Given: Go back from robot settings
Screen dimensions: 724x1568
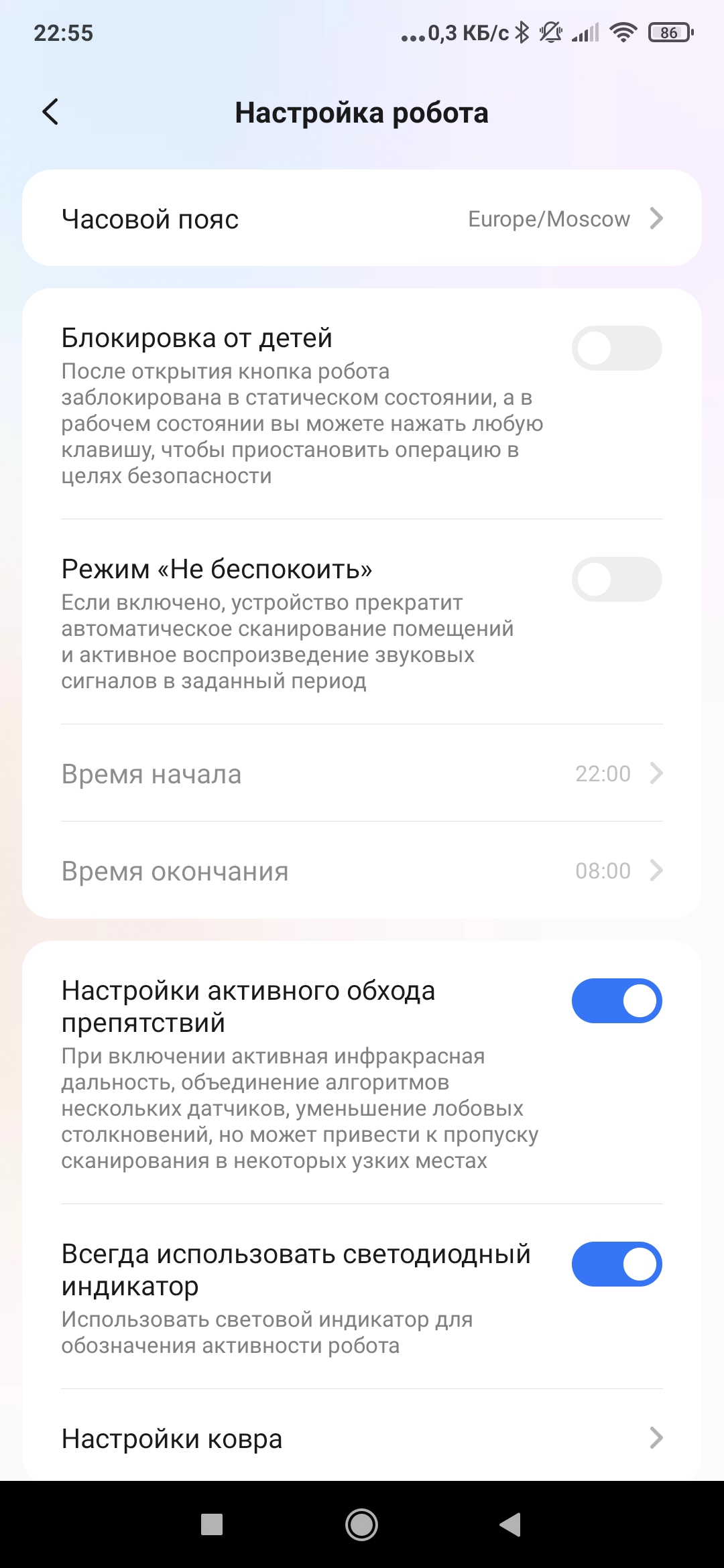Looking at the screenshot, I should point(50,112).
